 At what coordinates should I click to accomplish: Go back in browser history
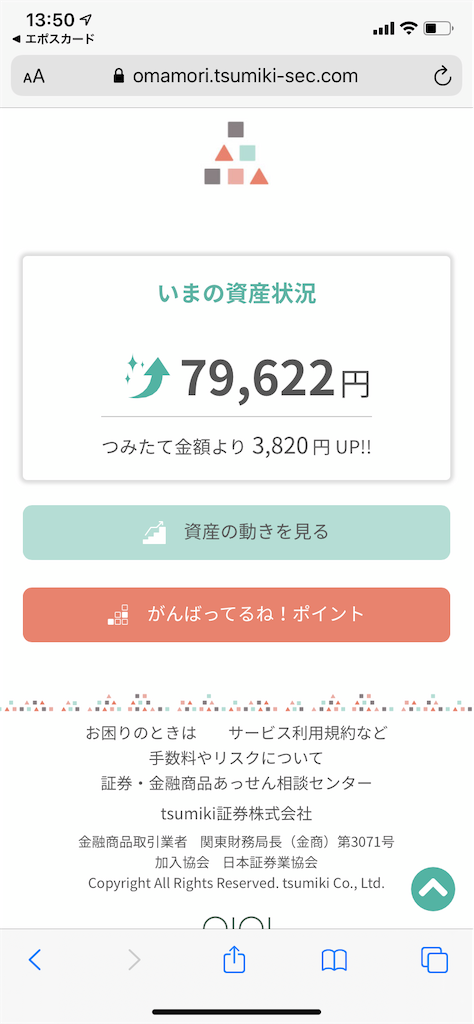tap(35, 959)
